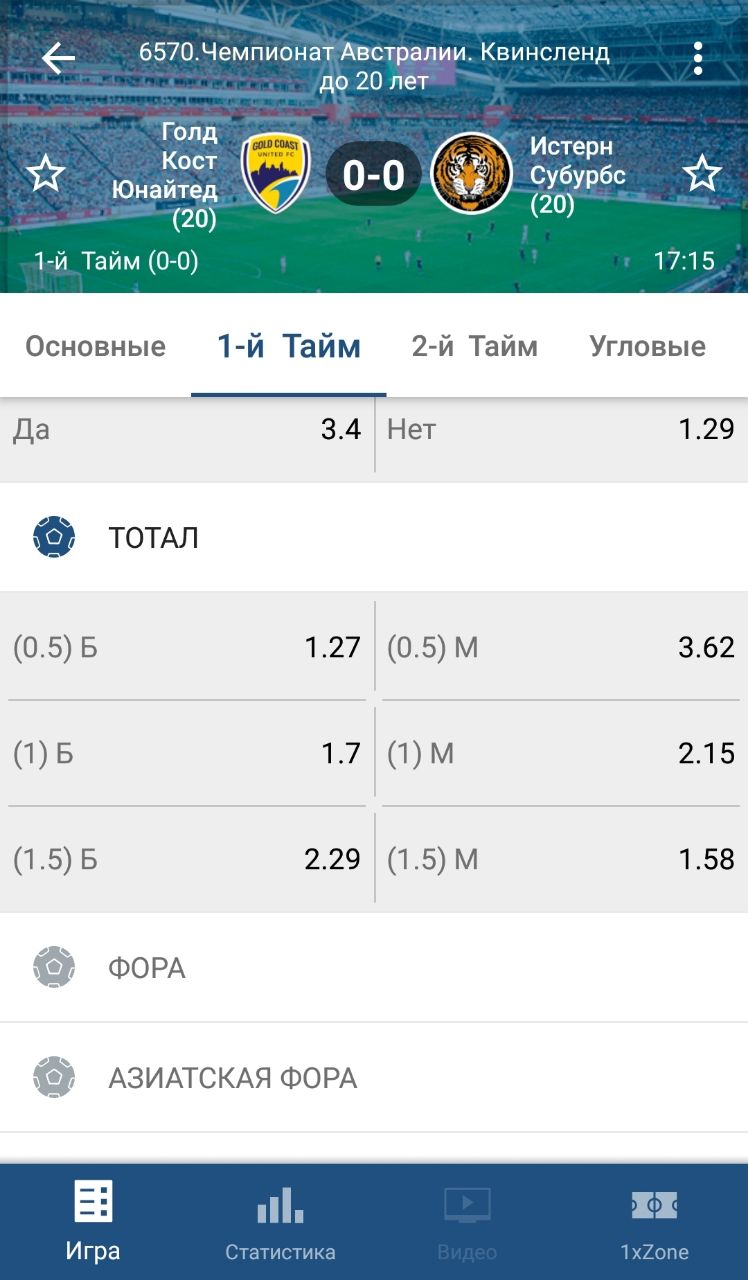Select the Да bet at 3.4
The image size is (748, 1280).
[x=187, y=430]
